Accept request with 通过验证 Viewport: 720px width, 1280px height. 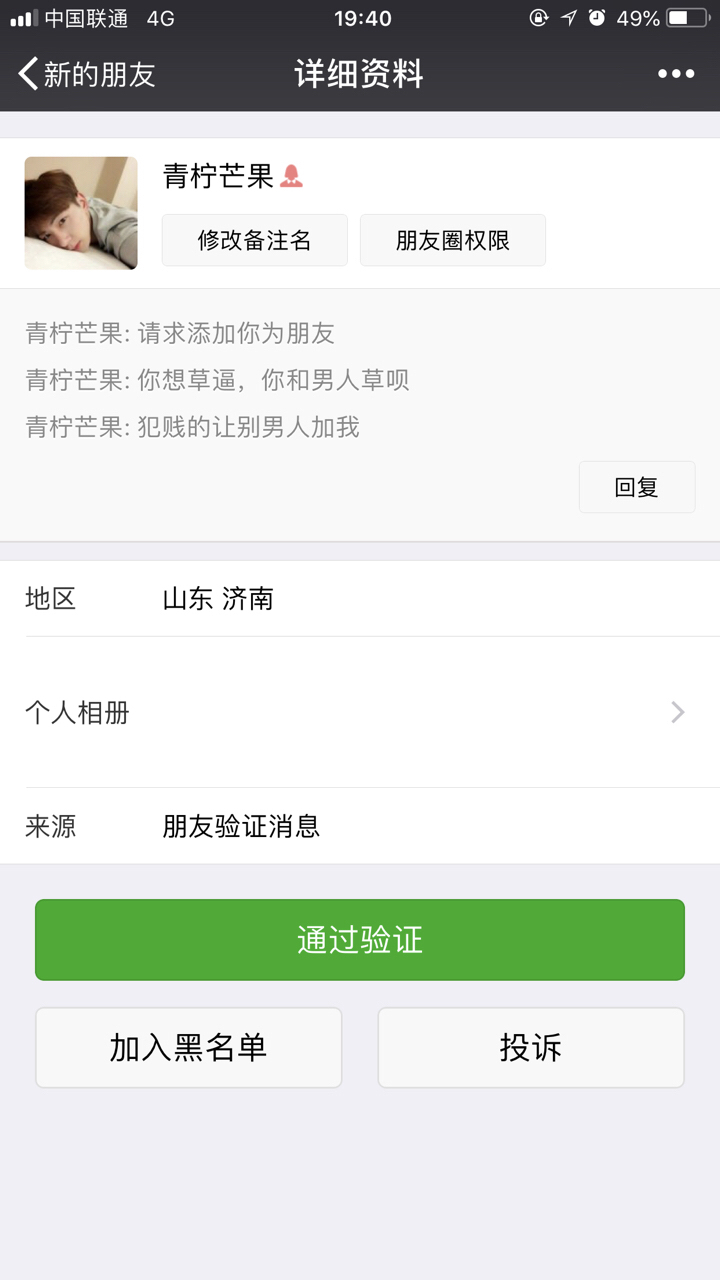(x=360, y=940)
